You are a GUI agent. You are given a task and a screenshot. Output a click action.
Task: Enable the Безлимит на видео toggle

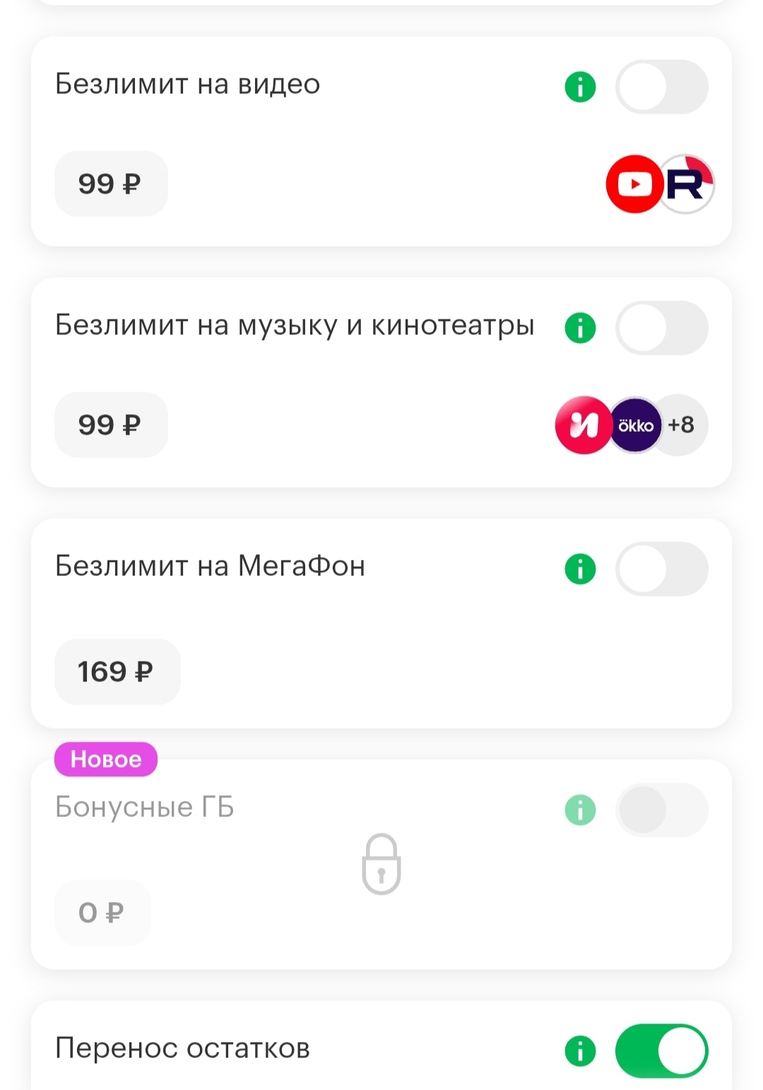661,87
